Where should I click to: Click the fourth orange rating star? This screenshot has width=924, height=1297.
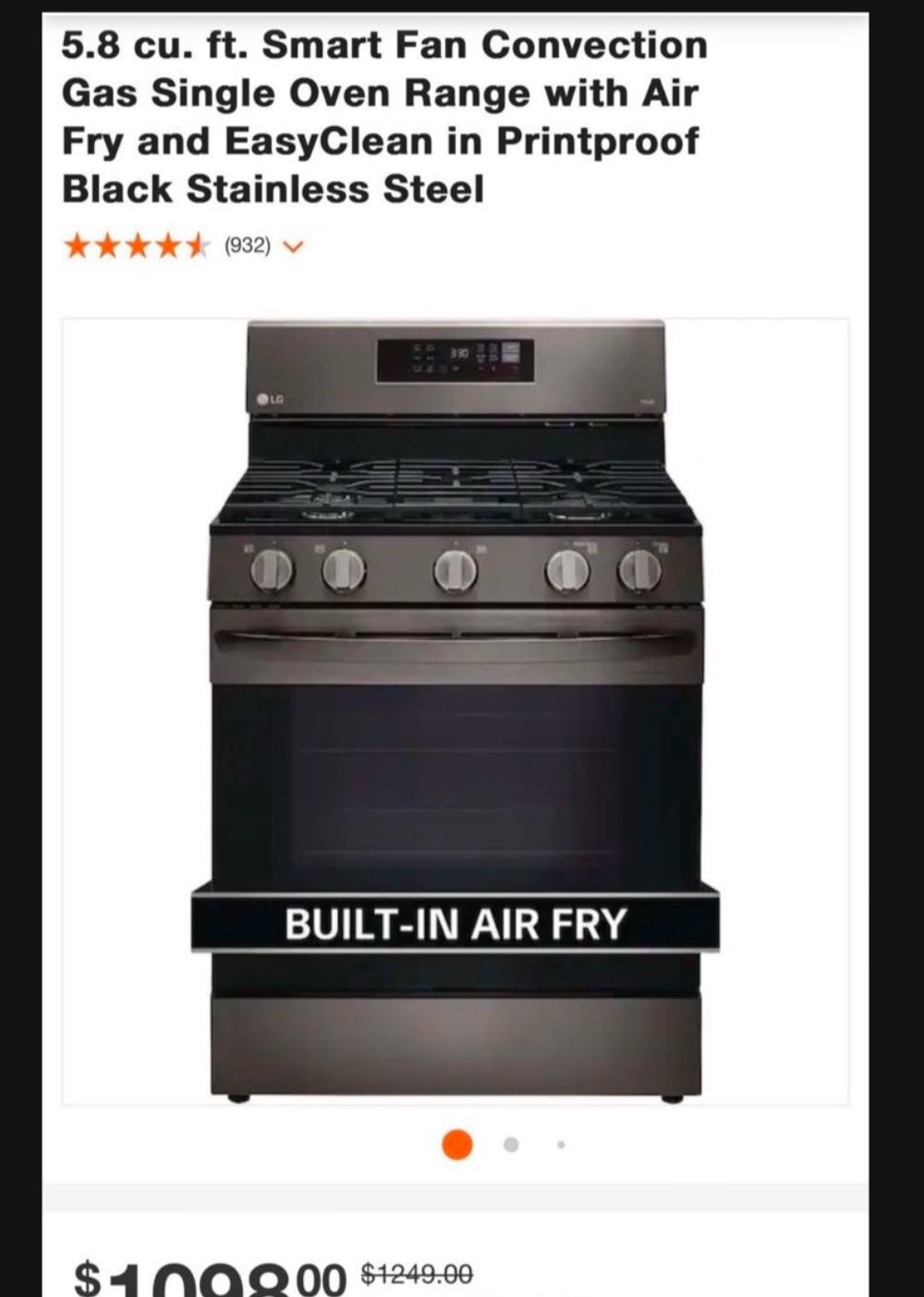click(x=169, y=246)
